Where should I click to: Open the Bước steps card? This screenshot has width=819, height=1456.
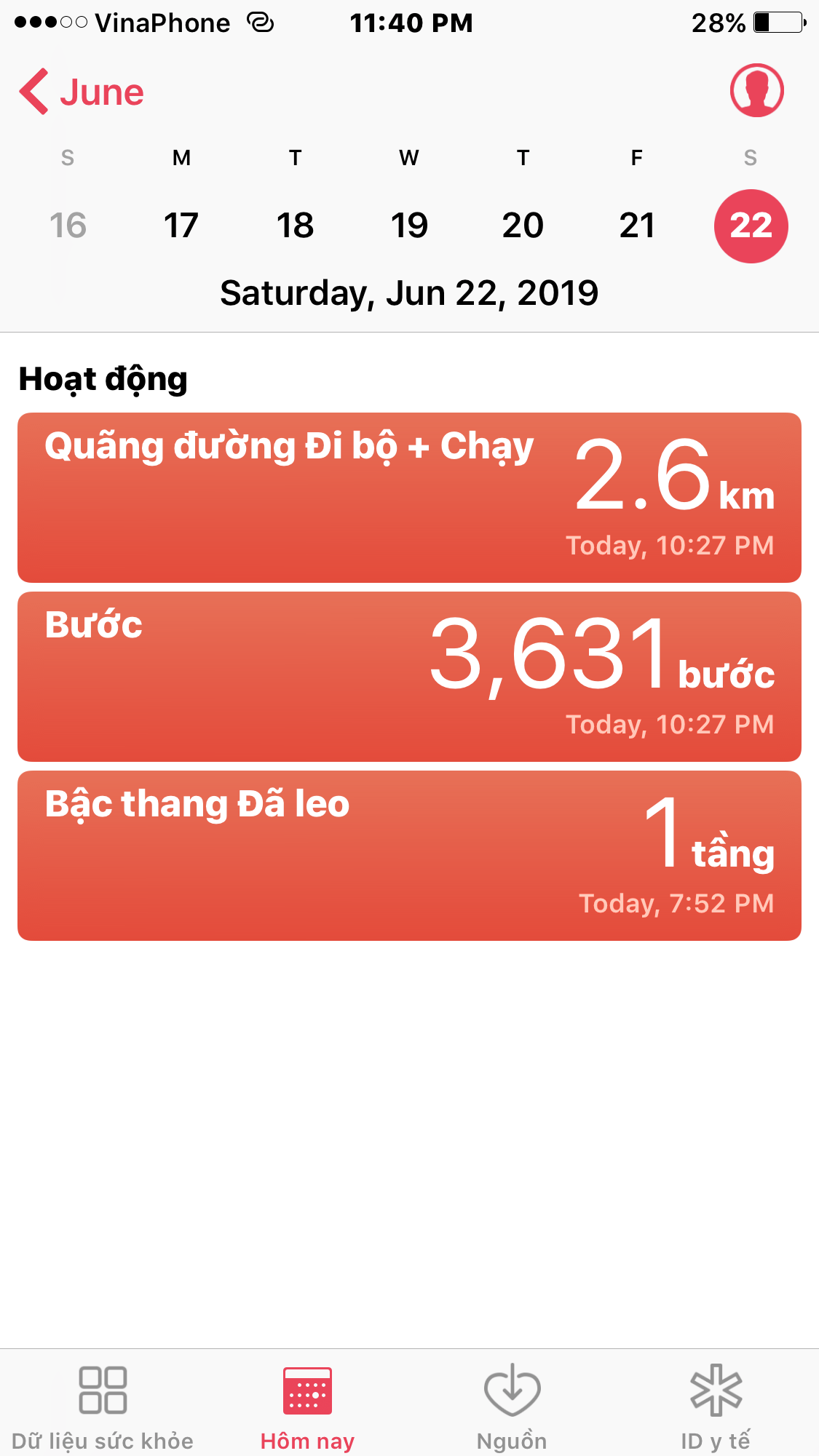pos(409,677)
